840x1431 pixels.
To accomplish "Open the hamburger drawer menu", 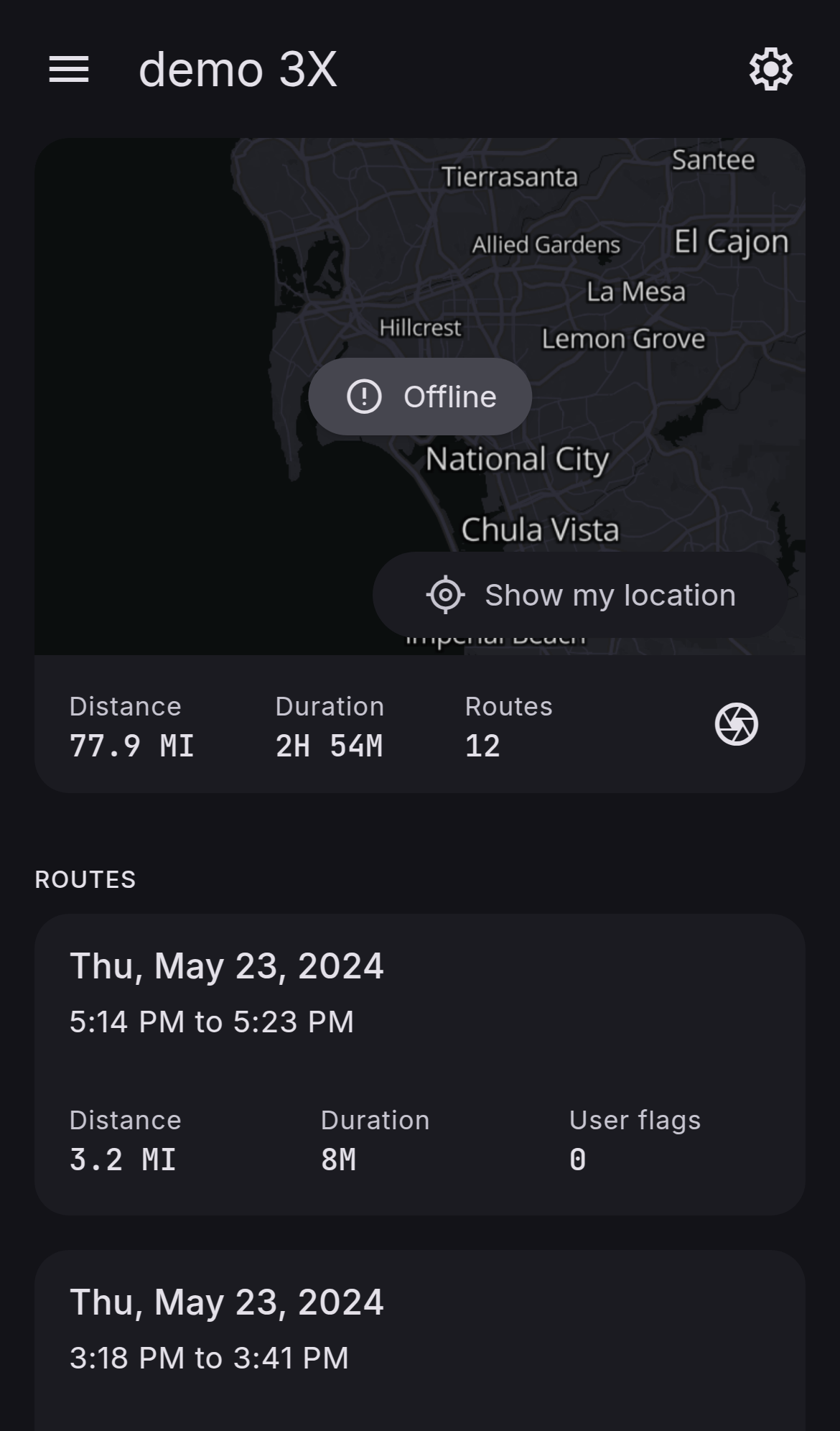I will tap(69, 70).
